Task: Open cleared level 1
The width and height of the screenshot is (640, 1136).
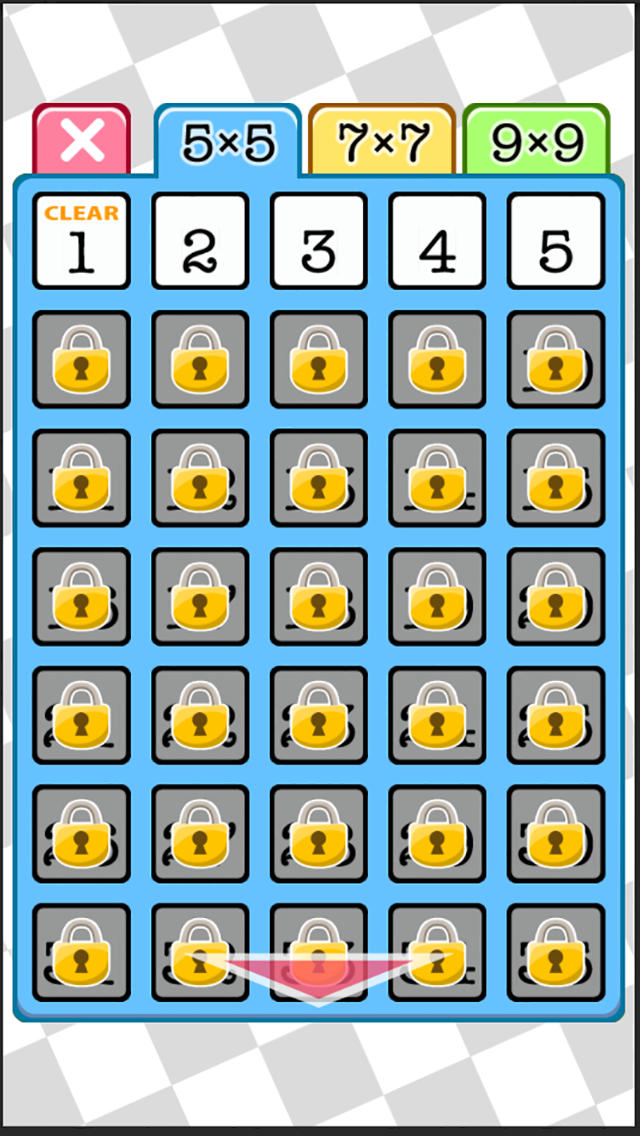Action: point(81,242)
